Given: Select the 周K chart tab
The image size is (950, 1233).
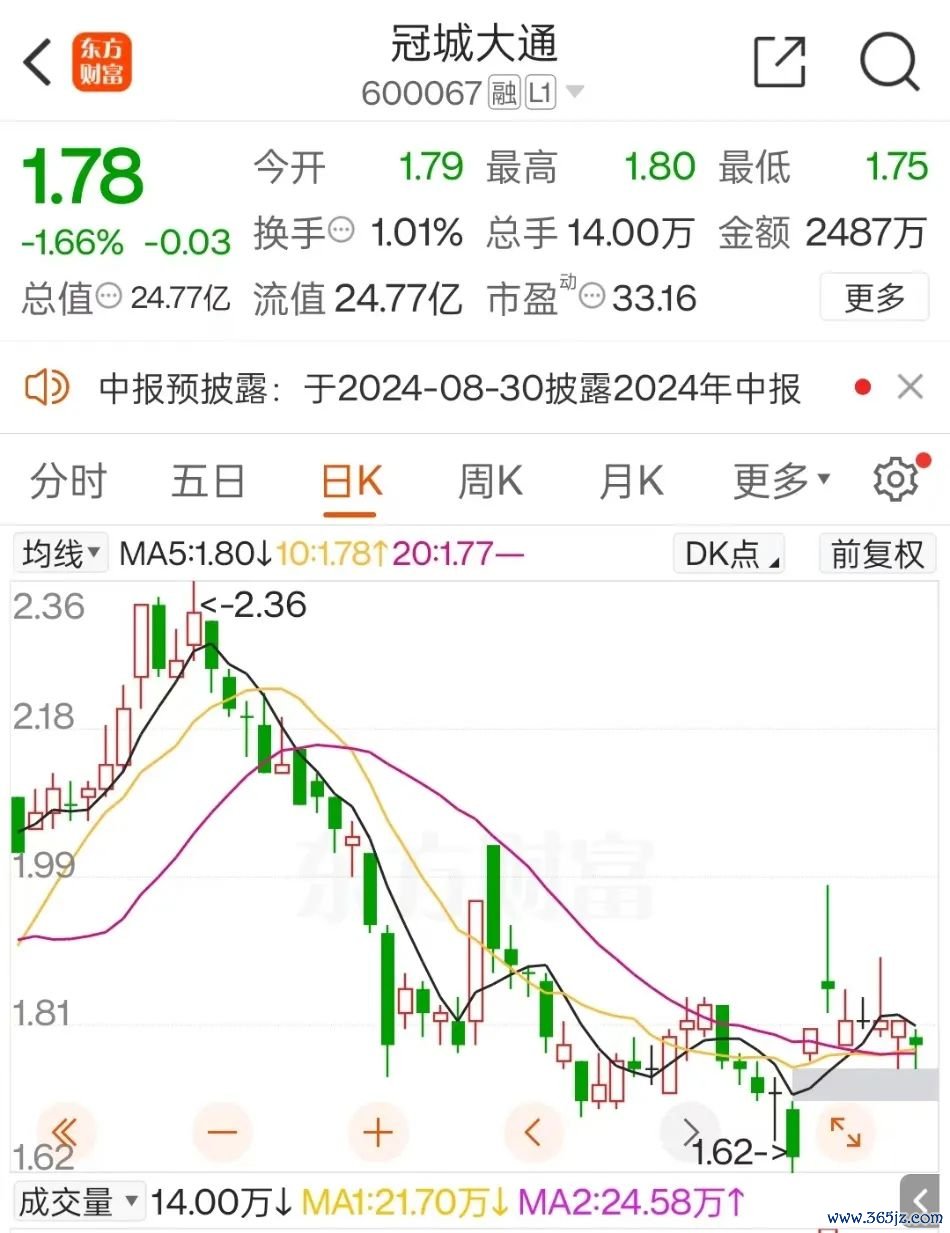Looking at the screenshot, I should pos(490,482).
